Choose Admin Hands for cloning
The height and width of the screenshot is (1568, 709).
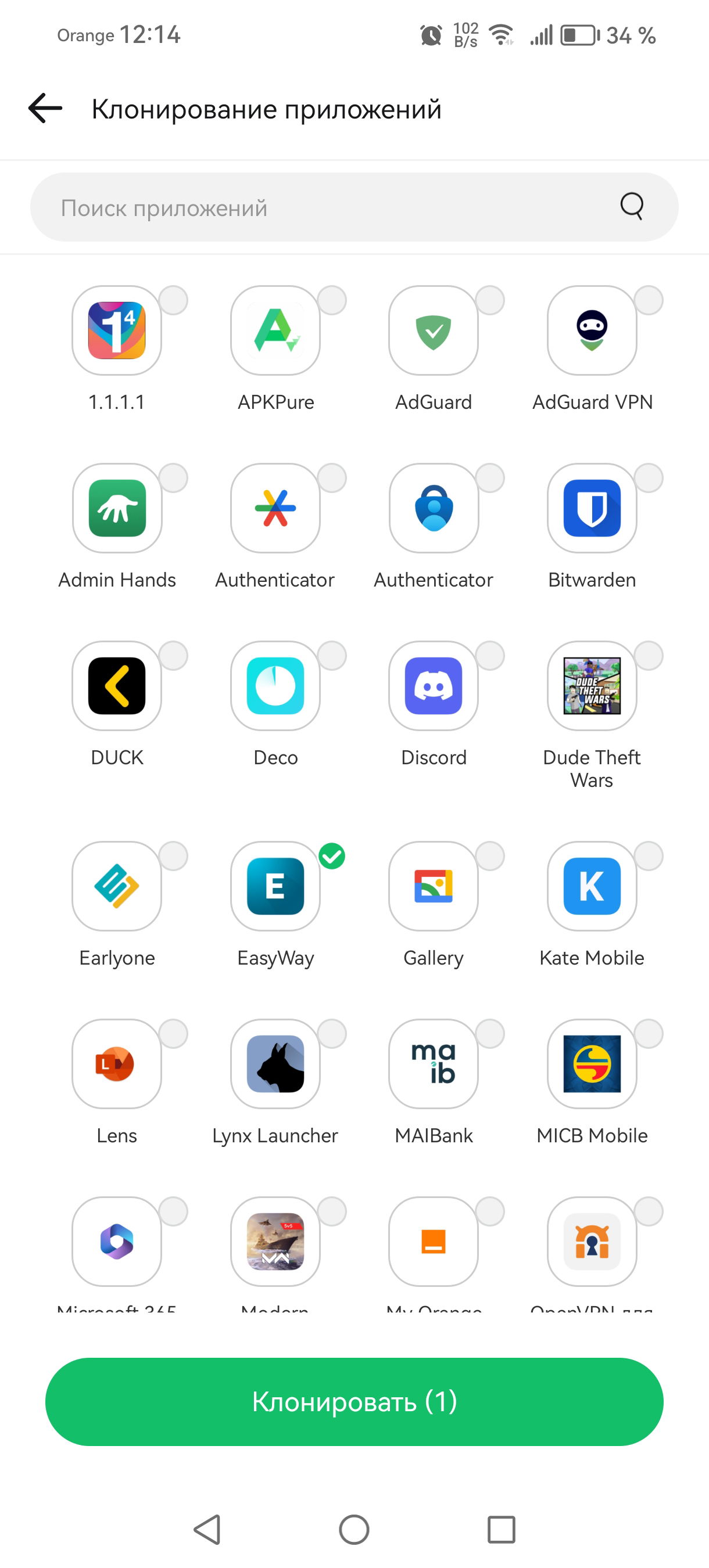[117, 508]
